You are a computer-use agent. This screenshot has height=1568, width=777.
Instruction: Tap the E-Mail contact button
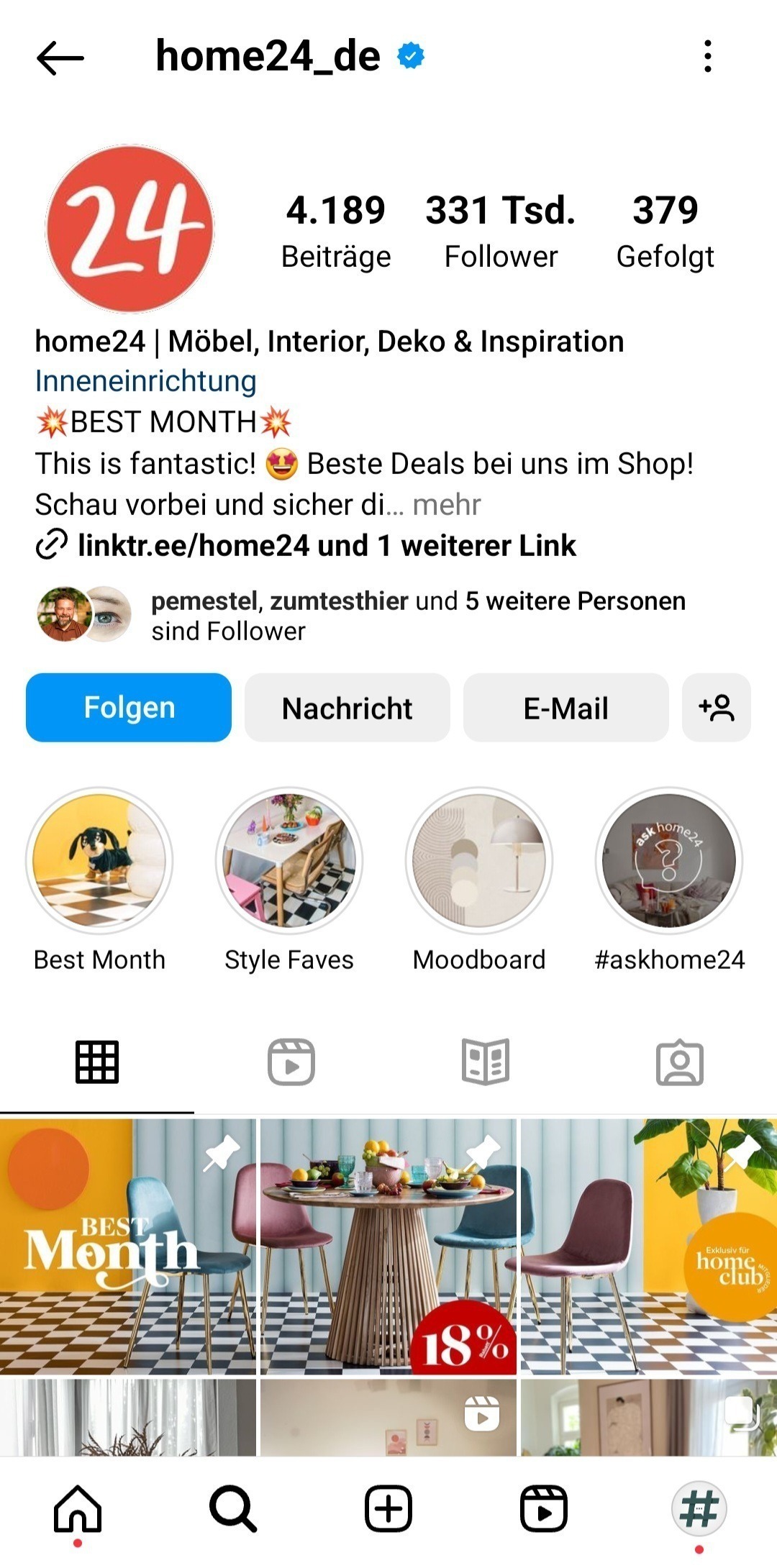tap(566, 708)
